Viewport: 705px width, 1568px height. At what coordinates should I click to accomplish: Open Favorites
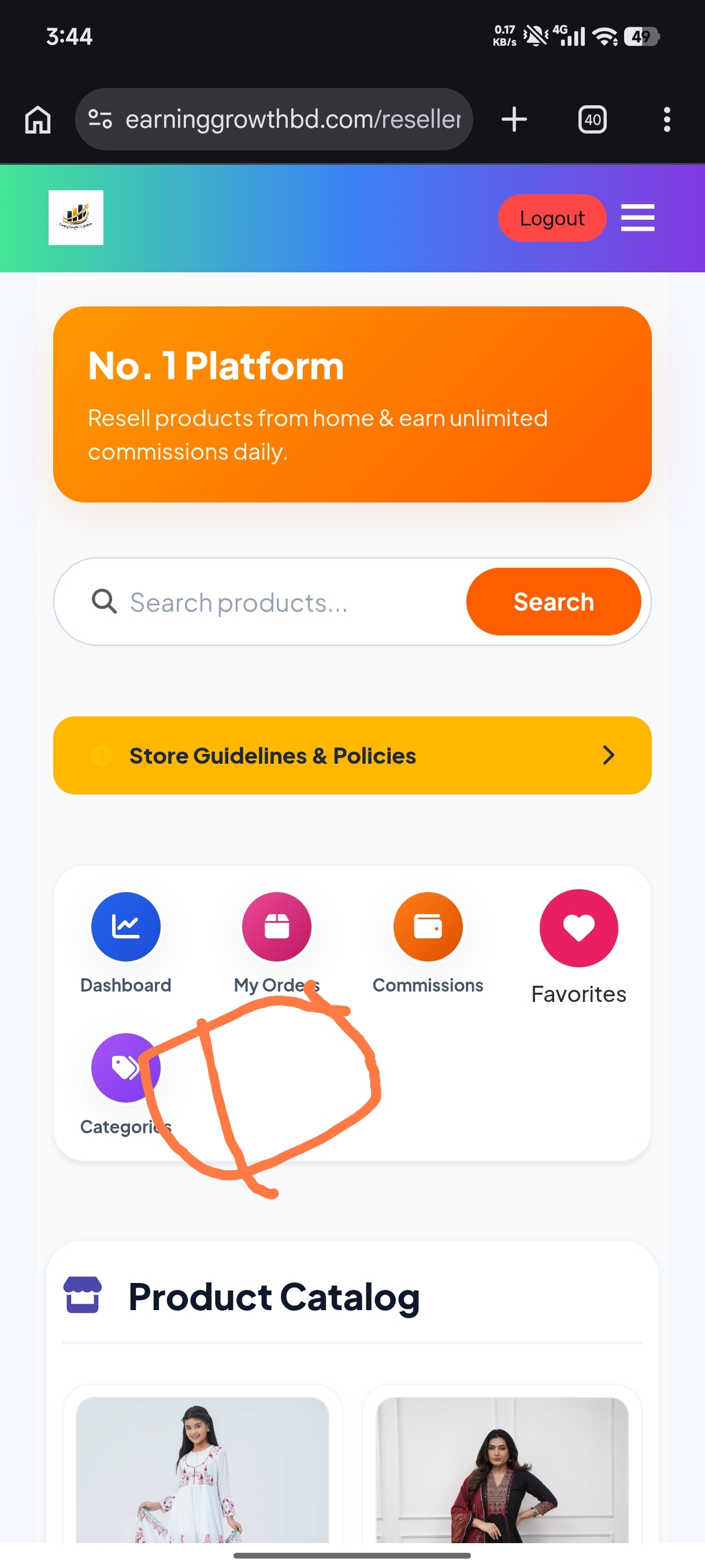[x=578, y=946]
